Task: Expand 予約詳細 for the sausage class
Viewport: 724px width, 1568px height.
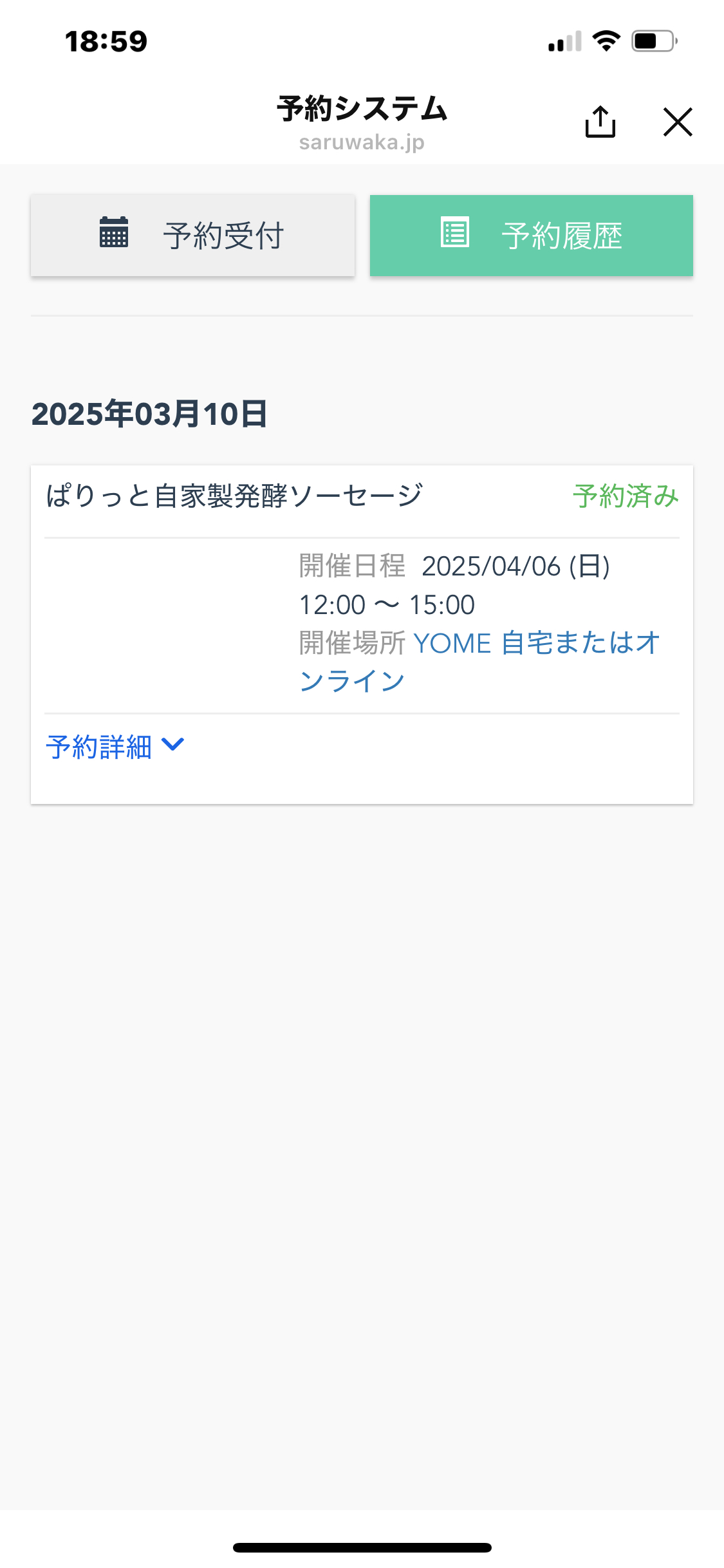Action: [115, 747]
